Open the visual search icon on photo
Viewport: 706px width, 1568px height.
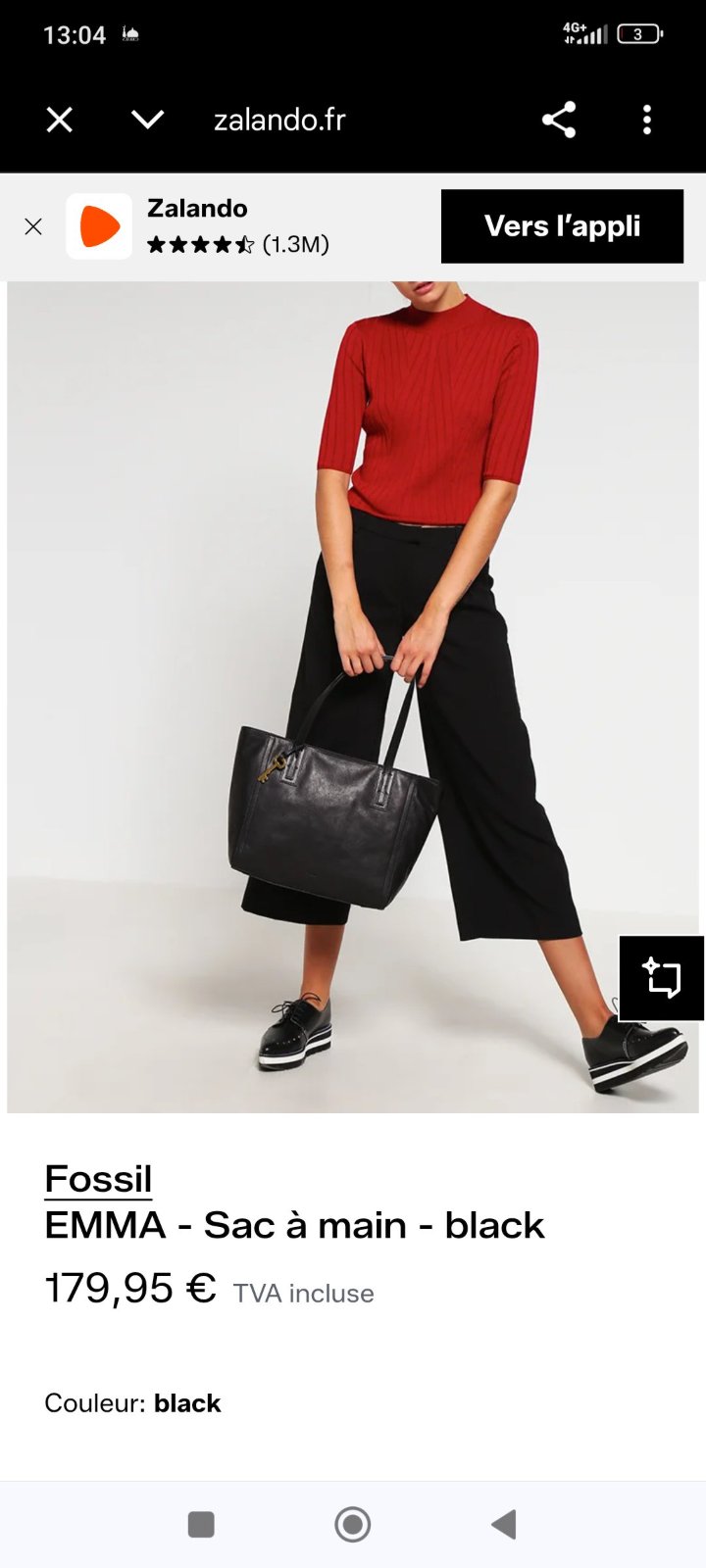coord(662,978)
